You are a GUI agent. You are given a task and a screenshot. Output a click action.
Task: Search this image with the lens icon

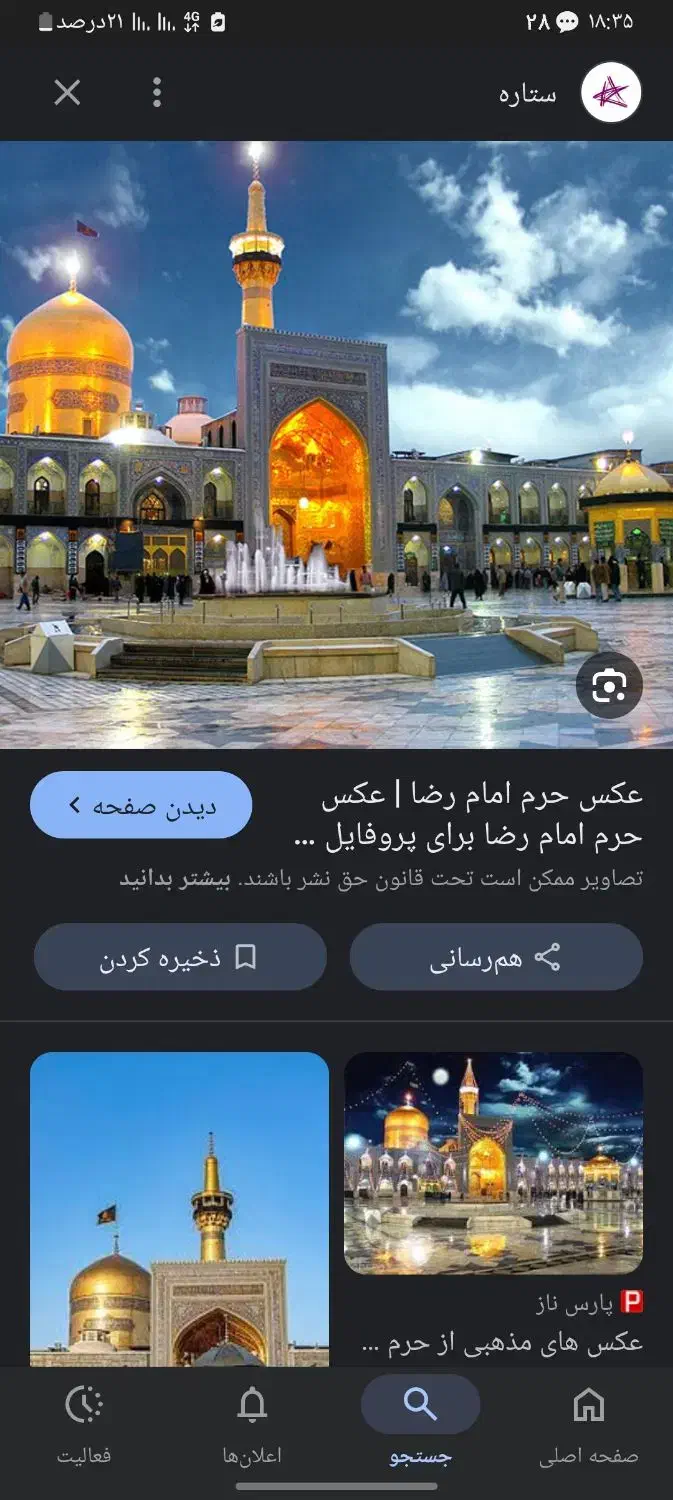tap(609, 685)
